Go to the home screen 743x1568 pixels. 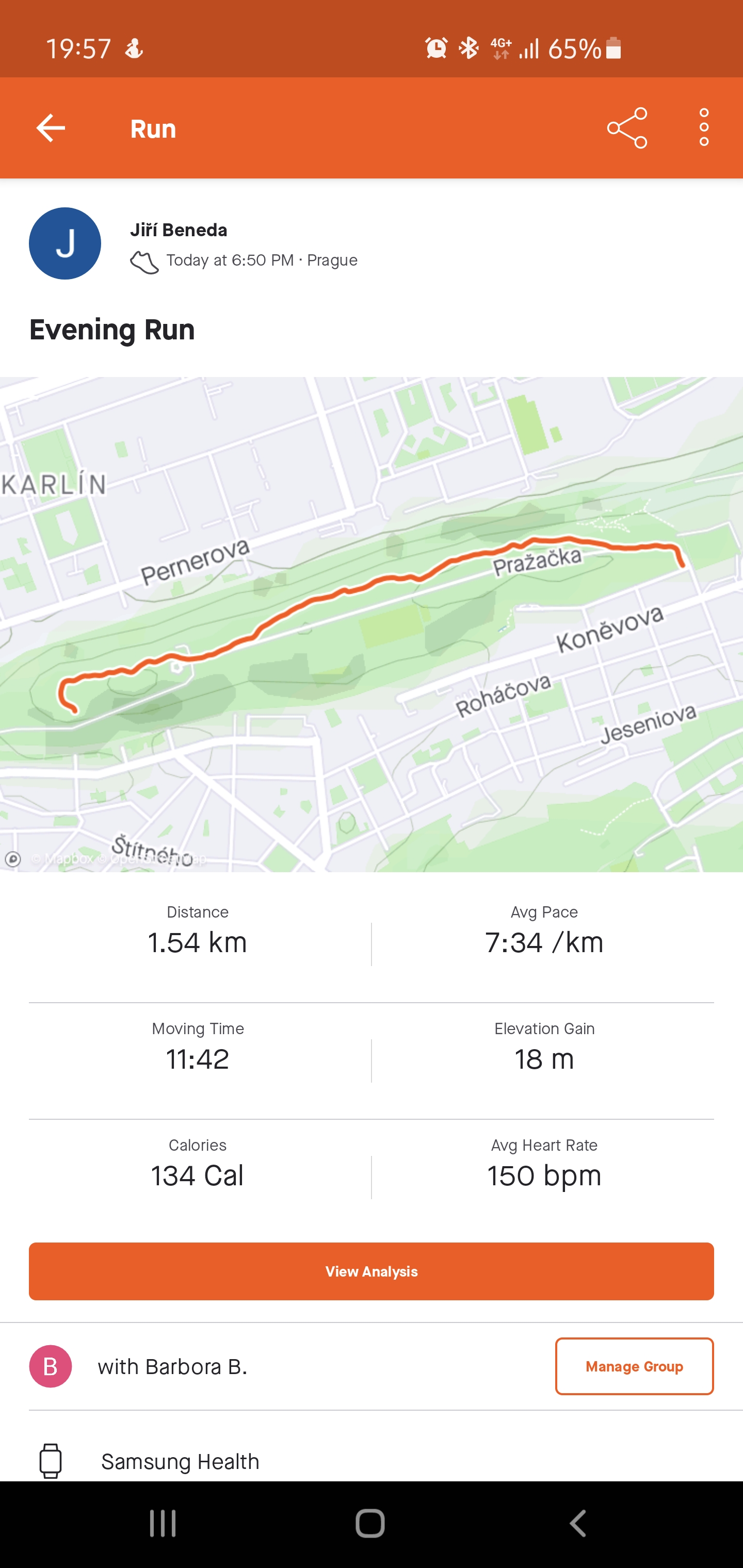coord(370,1524)
